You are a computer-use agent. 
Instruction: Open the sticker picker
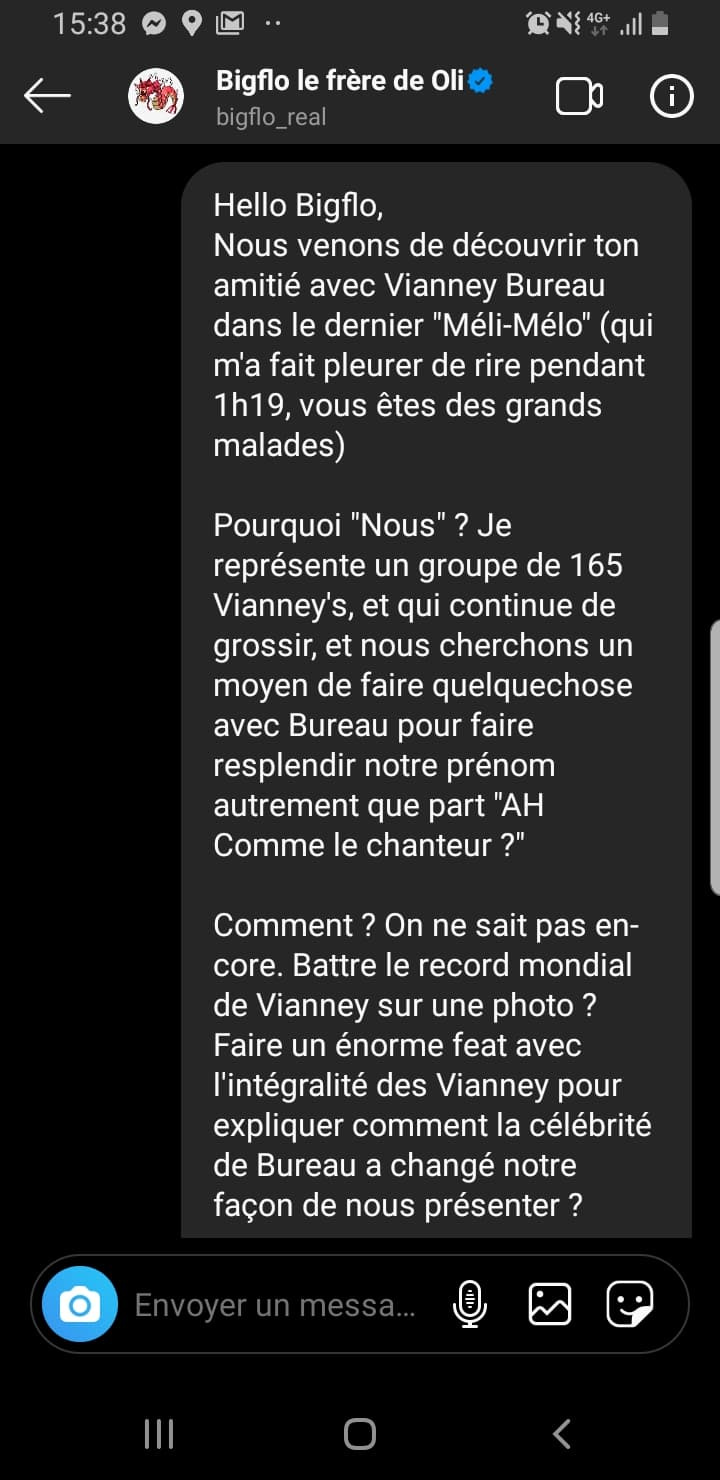point(630,1305)
